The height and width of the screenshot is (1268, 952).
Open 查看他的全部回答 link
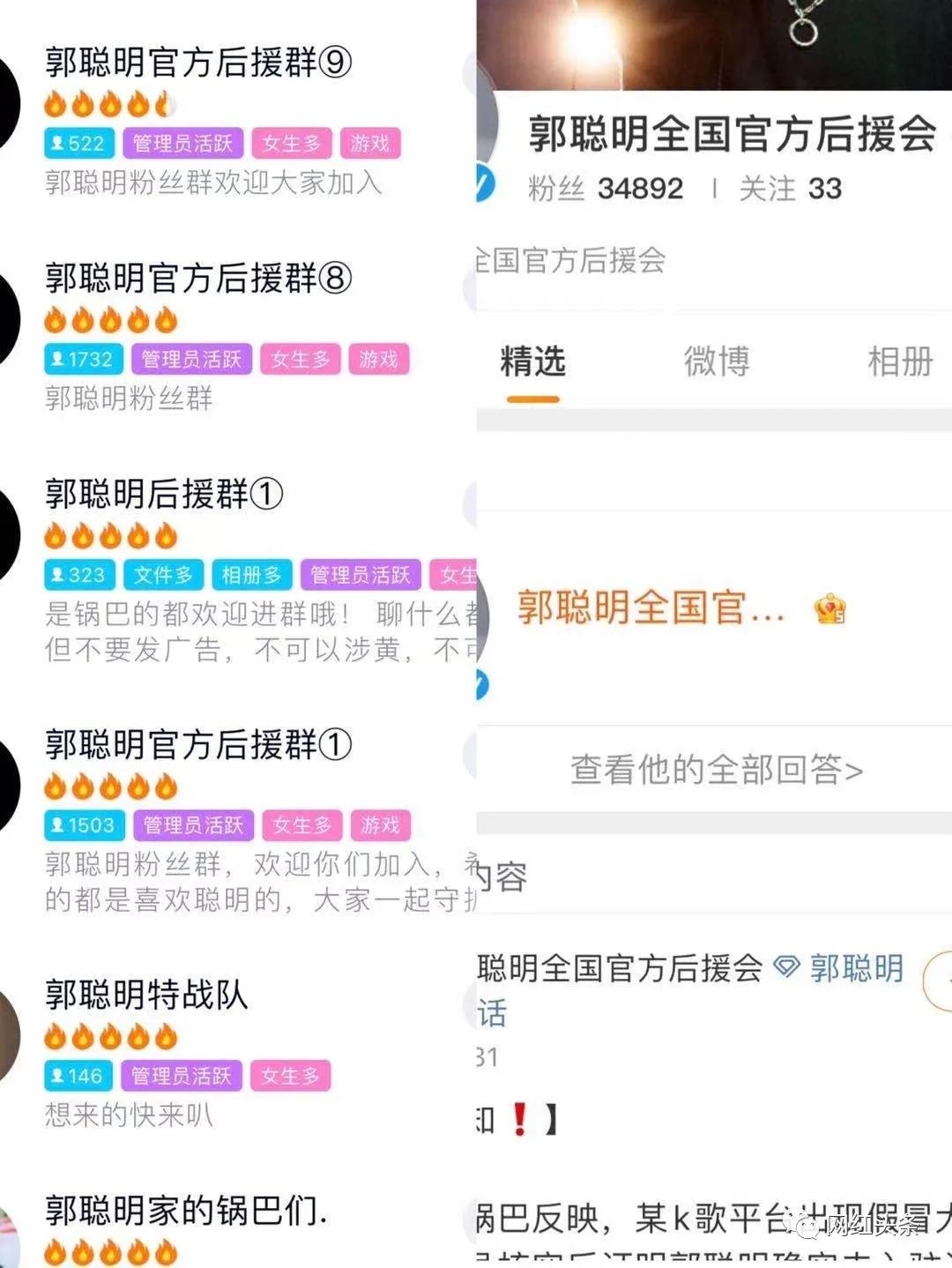point(714,769)
